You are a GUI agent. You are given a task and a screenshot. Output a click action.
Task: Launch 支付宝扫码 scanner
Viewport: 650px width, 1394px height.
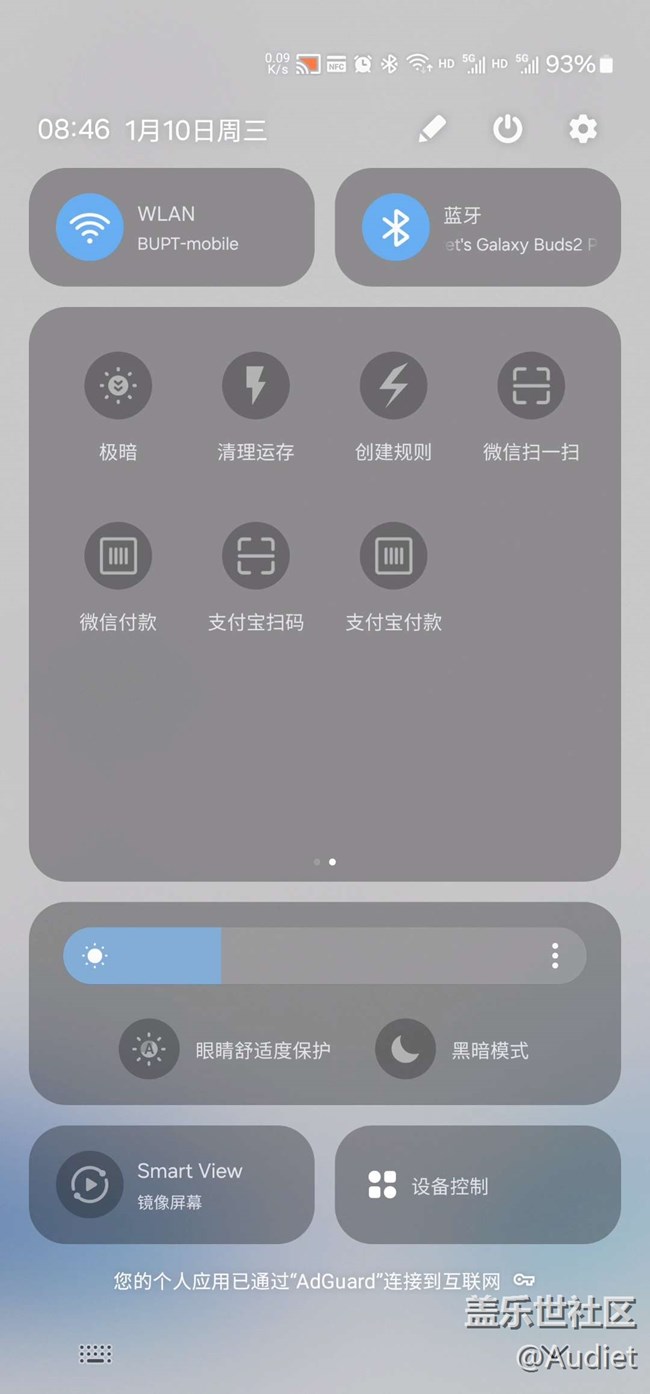coord(256,556)
